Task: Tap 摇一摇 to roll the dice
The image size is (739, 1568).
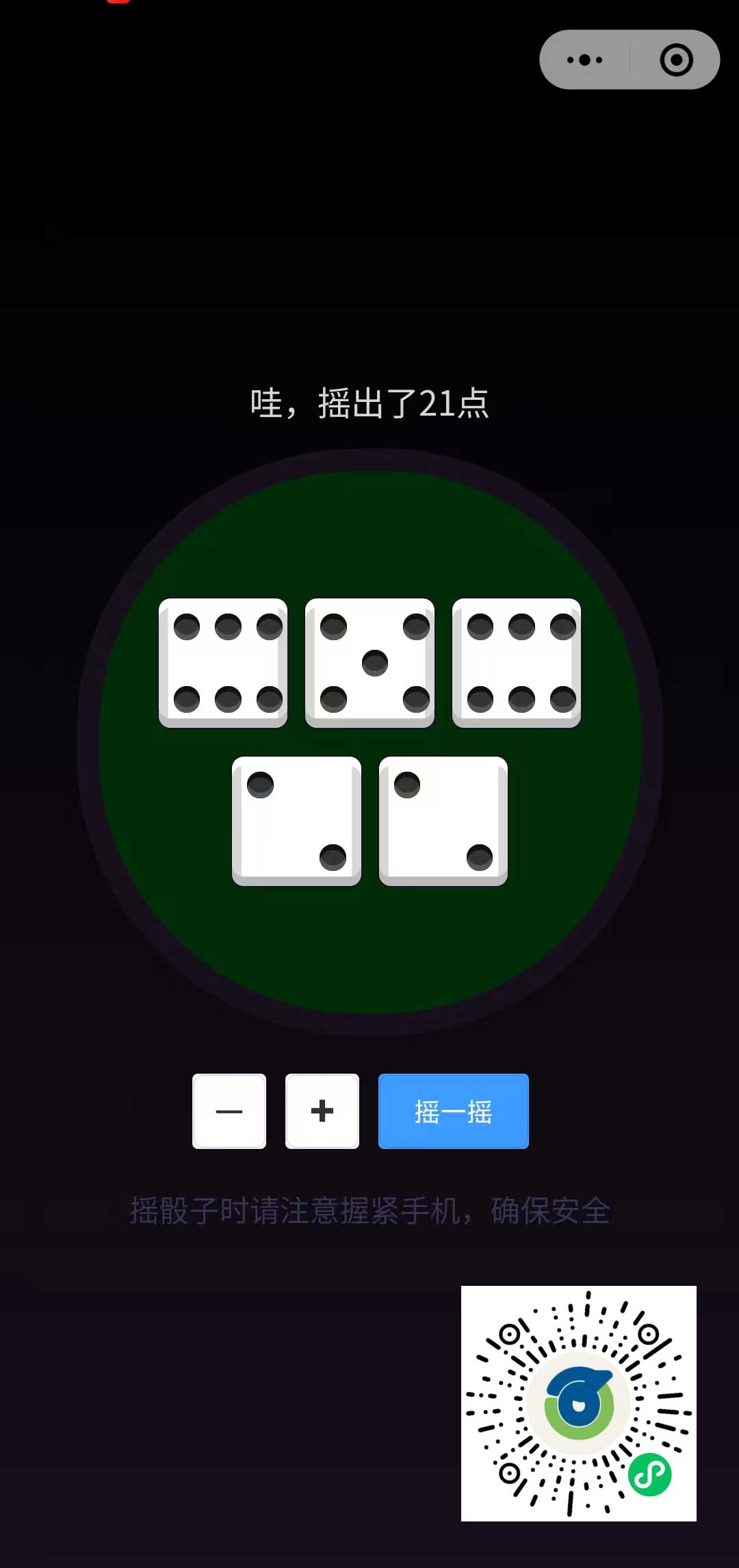Action: pos(453,1111)
